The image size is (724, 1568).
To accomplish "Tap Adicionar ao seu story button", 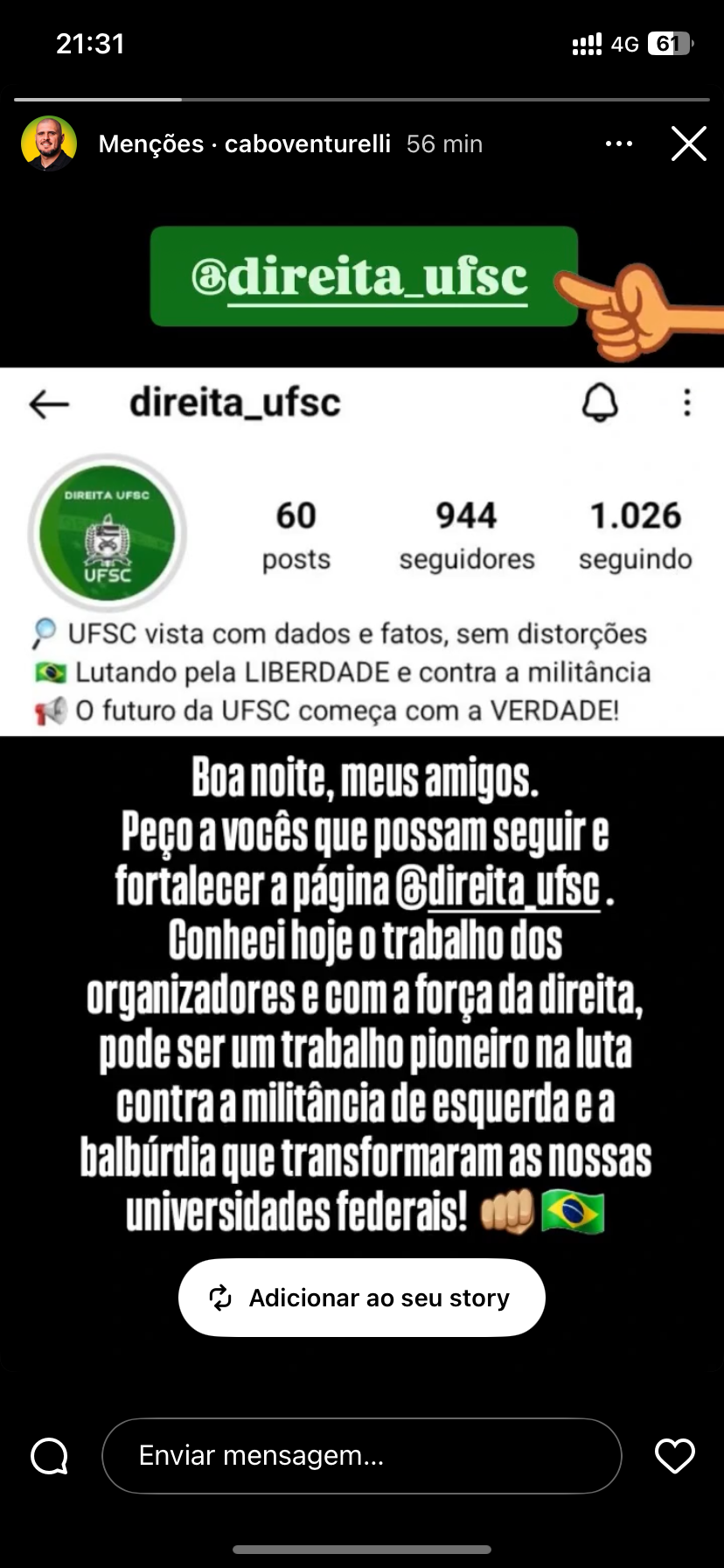I will [362, 1298].
